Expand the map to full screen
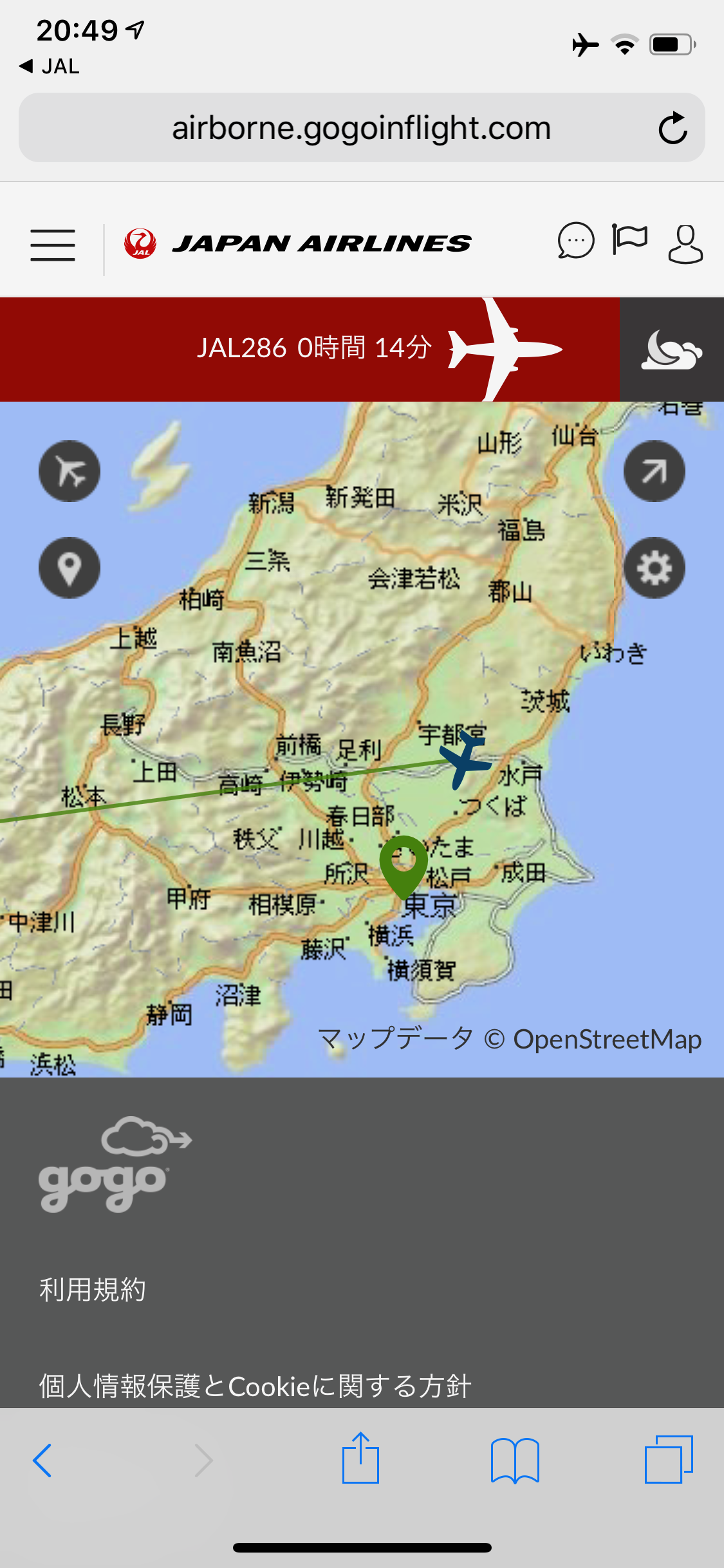The width and height of the screenshot is (724, 1568). point(654,471)
